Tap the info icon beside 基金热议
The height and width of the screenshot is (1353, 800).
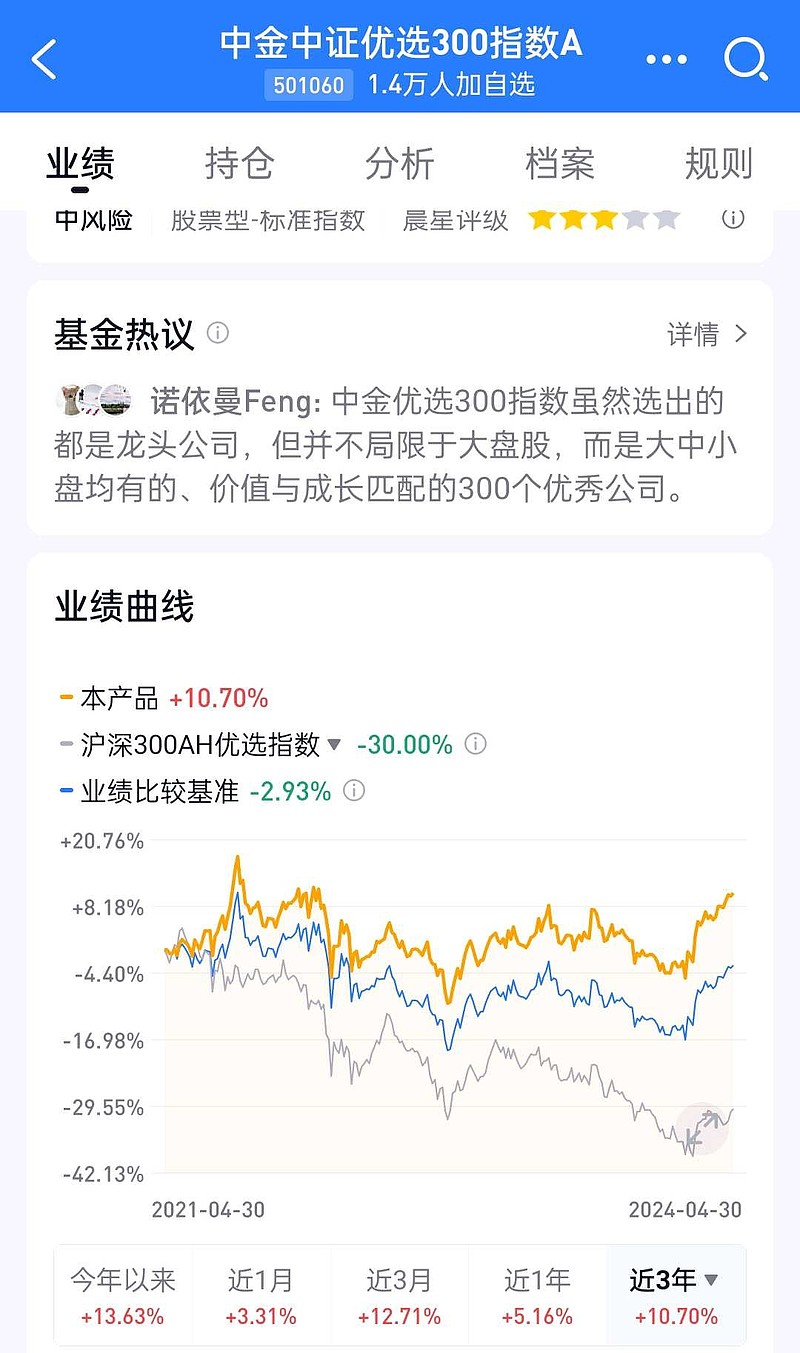coord(217,333)
